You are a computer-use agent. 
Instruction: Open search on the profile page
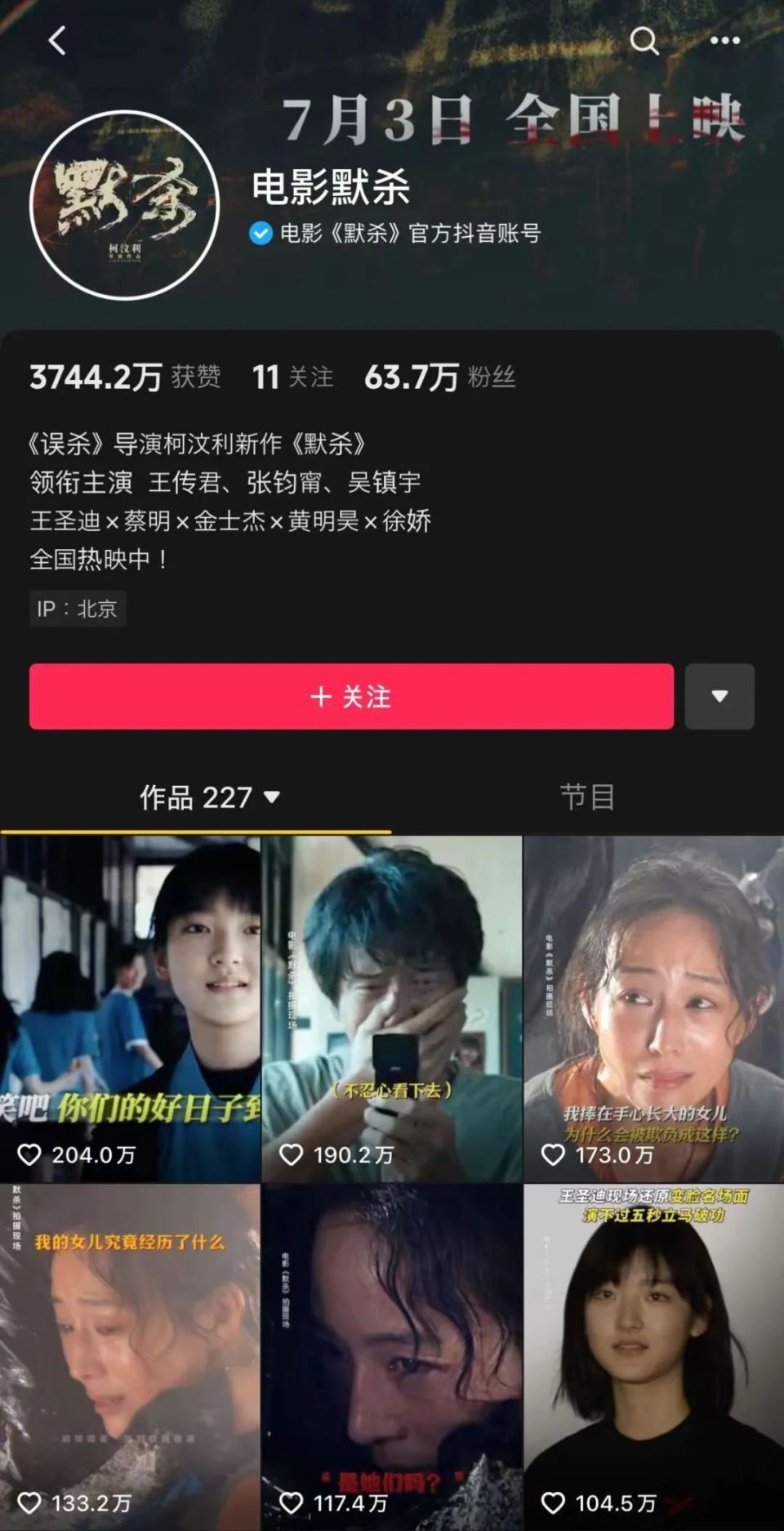(x=644, y=40)
